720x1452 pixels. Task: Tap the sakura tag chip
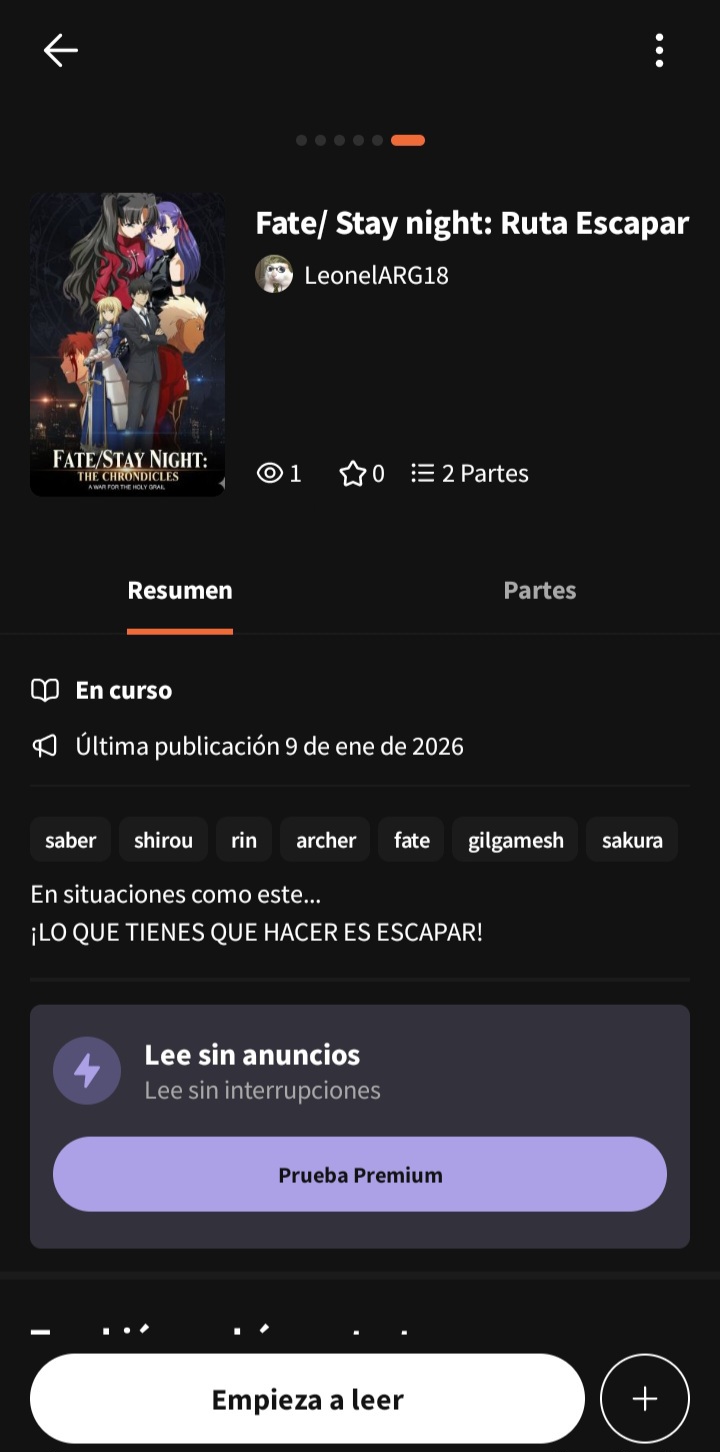pyautogui.click(x=632, y=840)
